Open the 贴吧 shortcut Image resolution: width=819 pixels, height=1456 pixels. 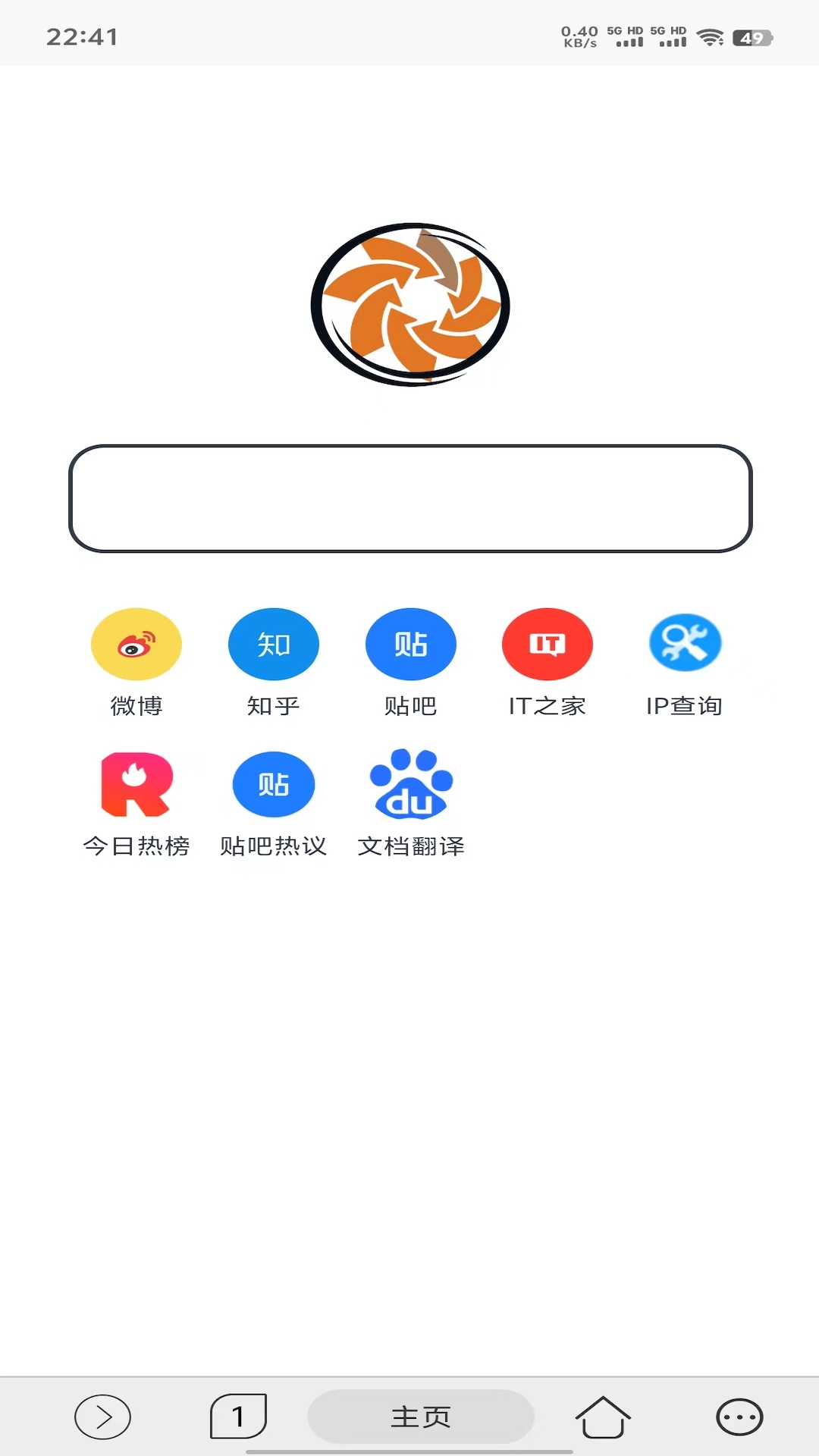click(x=410, y=645)
